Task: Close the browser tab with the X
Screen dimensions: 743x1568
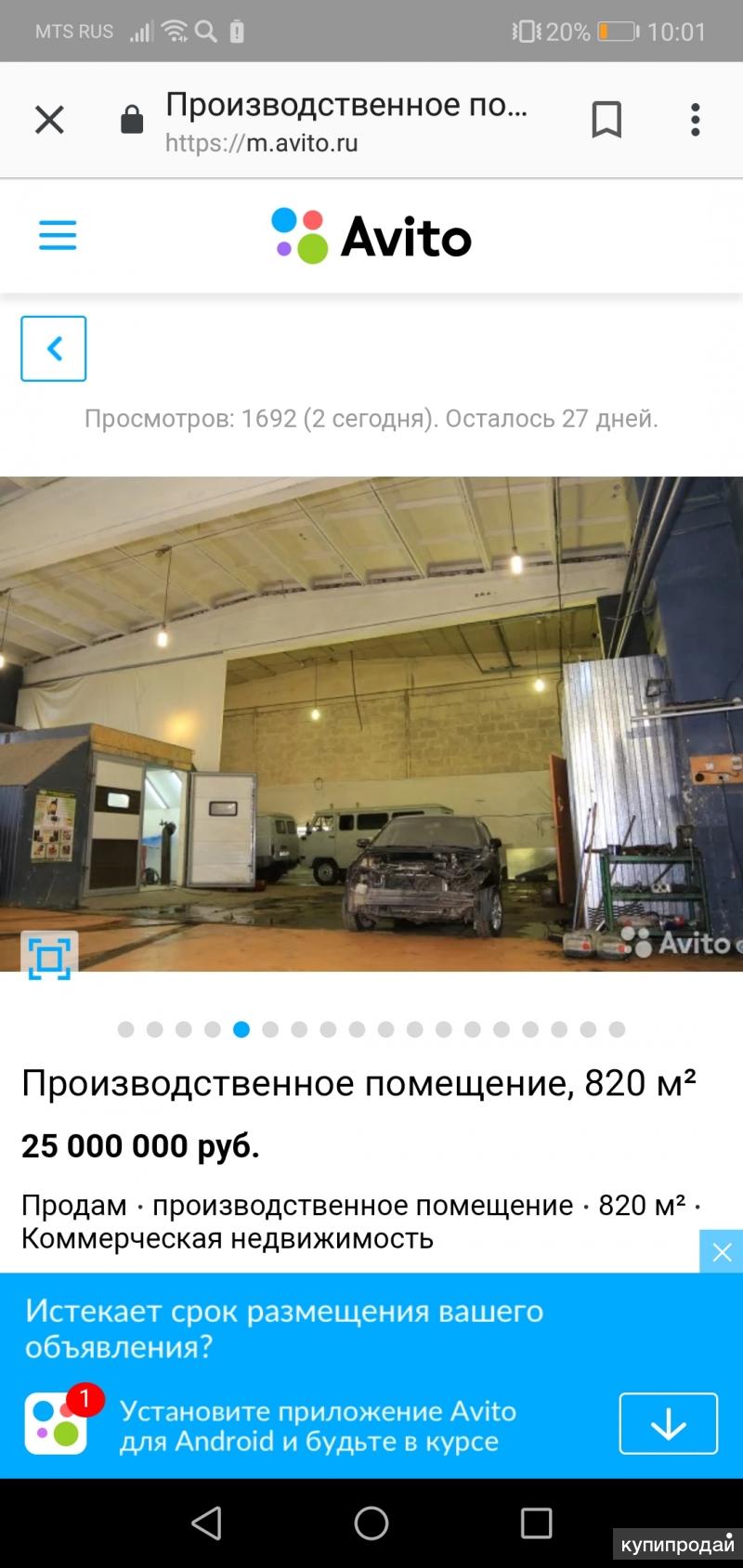Action: tap(49, 120)
